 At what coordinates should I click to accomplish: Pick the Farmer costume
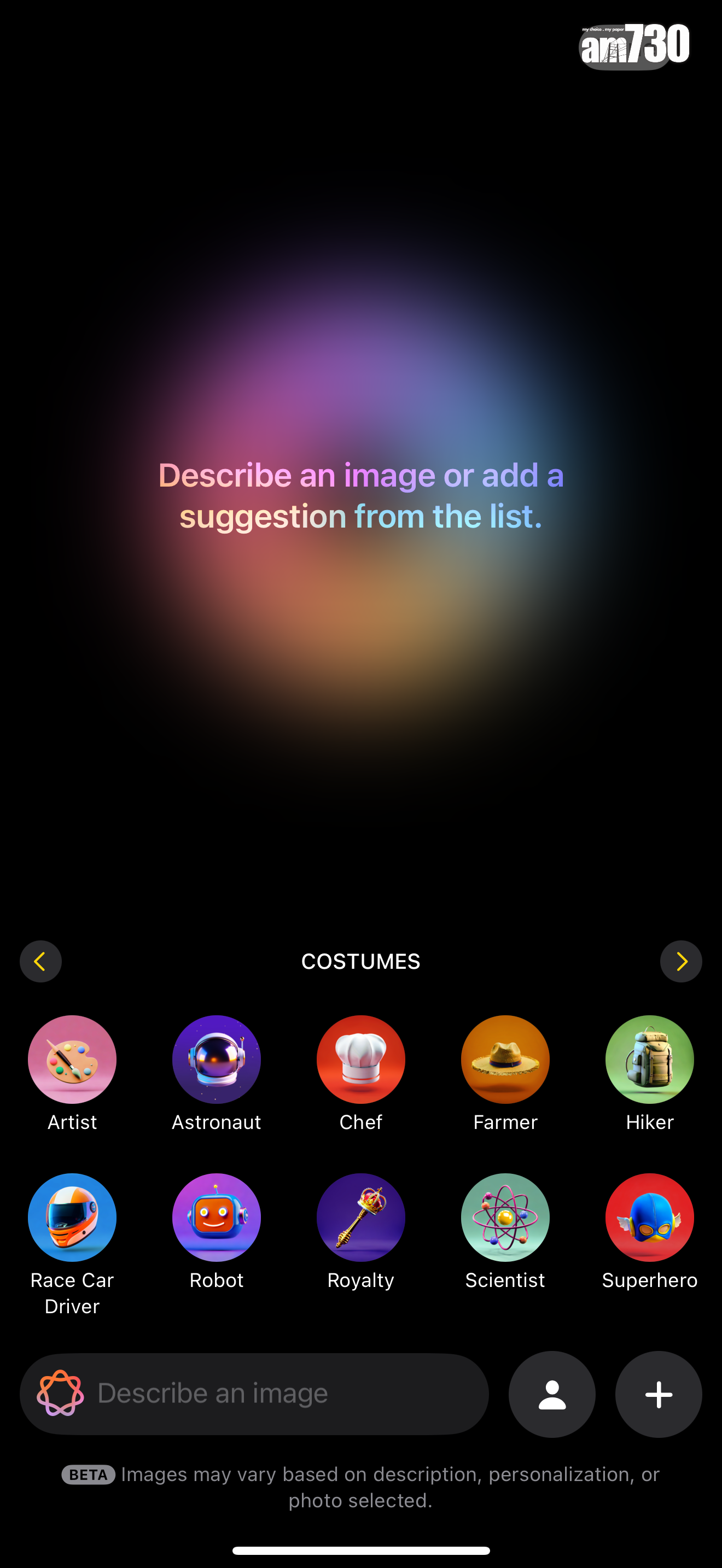[x=505, y=1059]
